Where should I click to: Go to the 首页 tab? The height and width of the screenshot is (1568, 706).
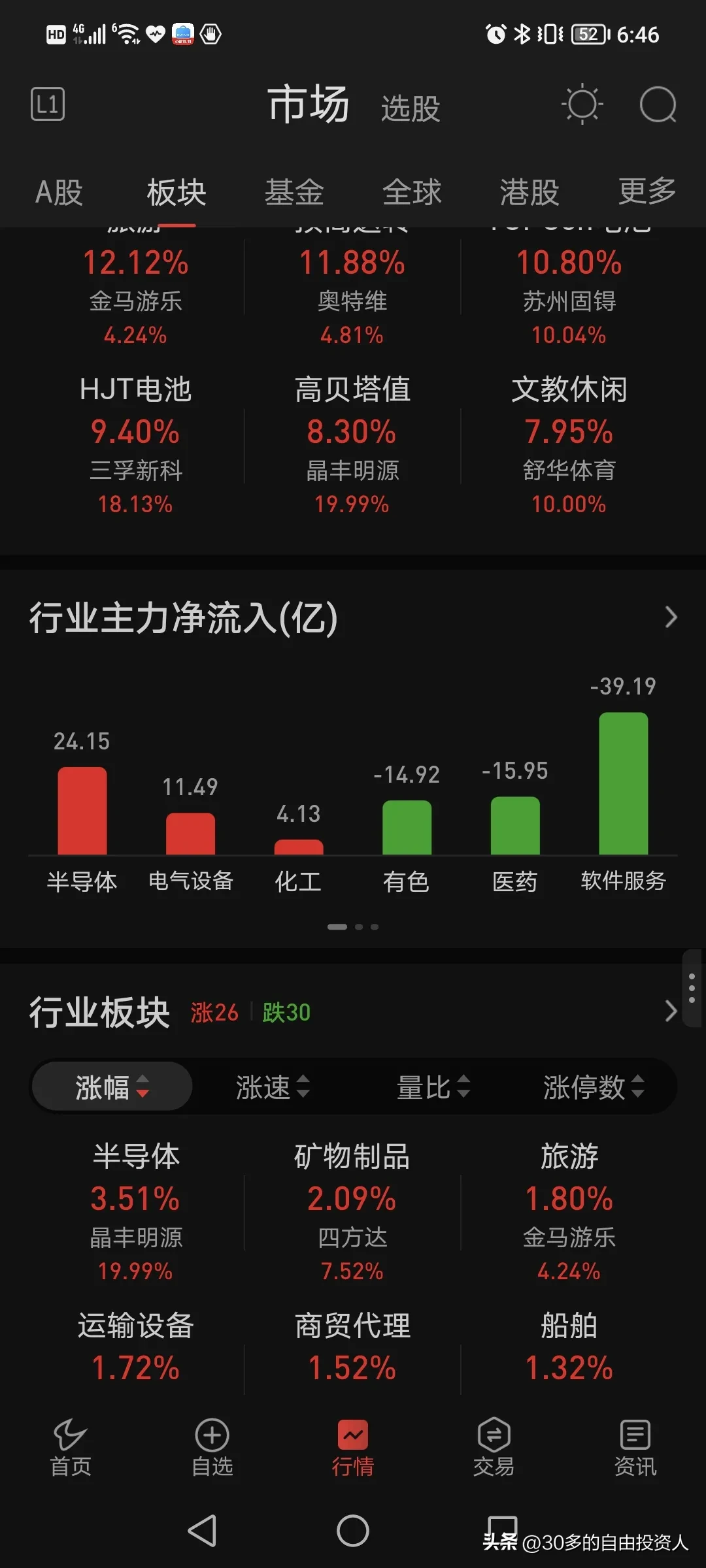(x=71, y=1448)
